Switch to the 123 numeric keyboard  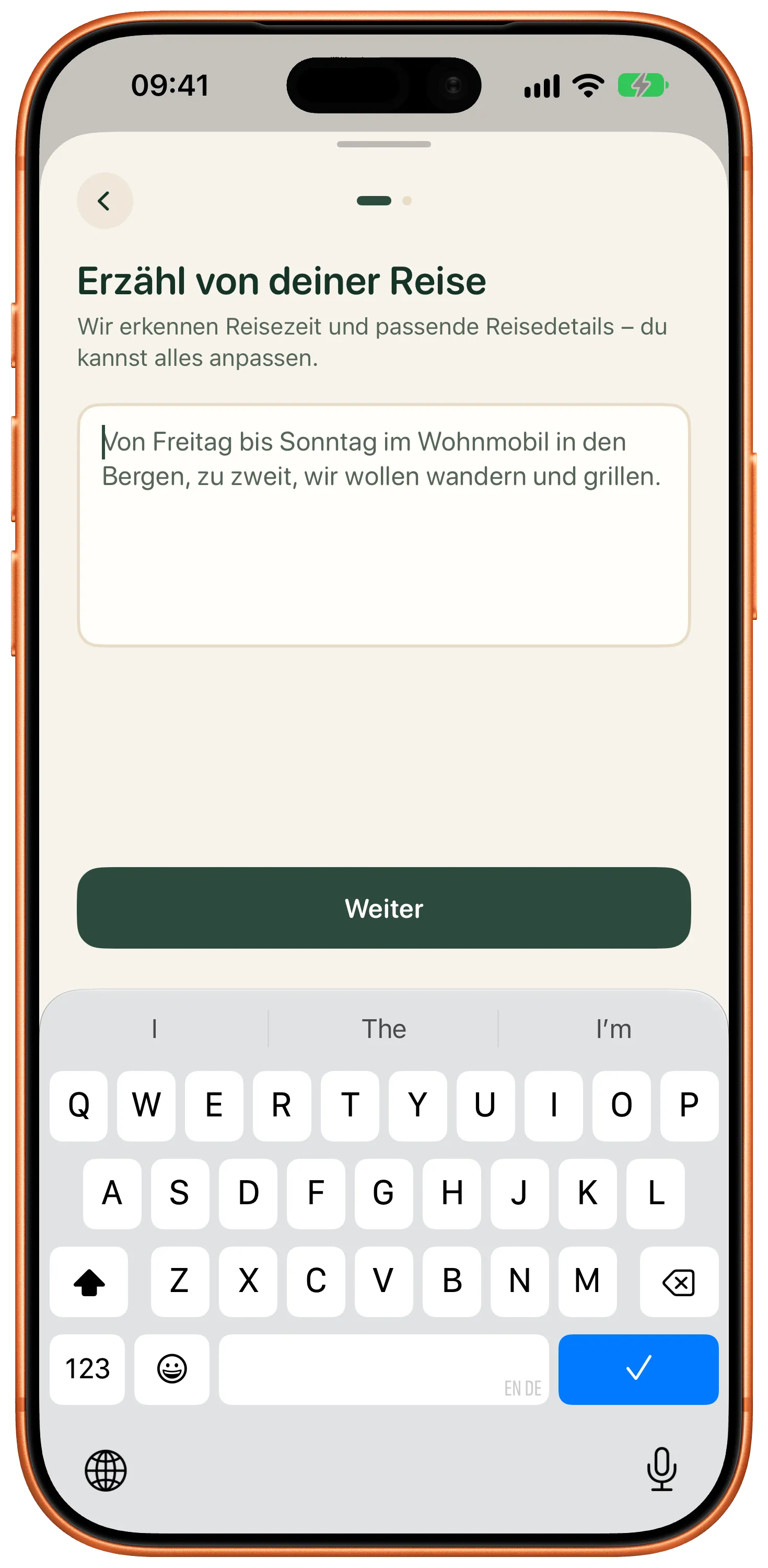pyautogui.click(x=87, y=1369)
